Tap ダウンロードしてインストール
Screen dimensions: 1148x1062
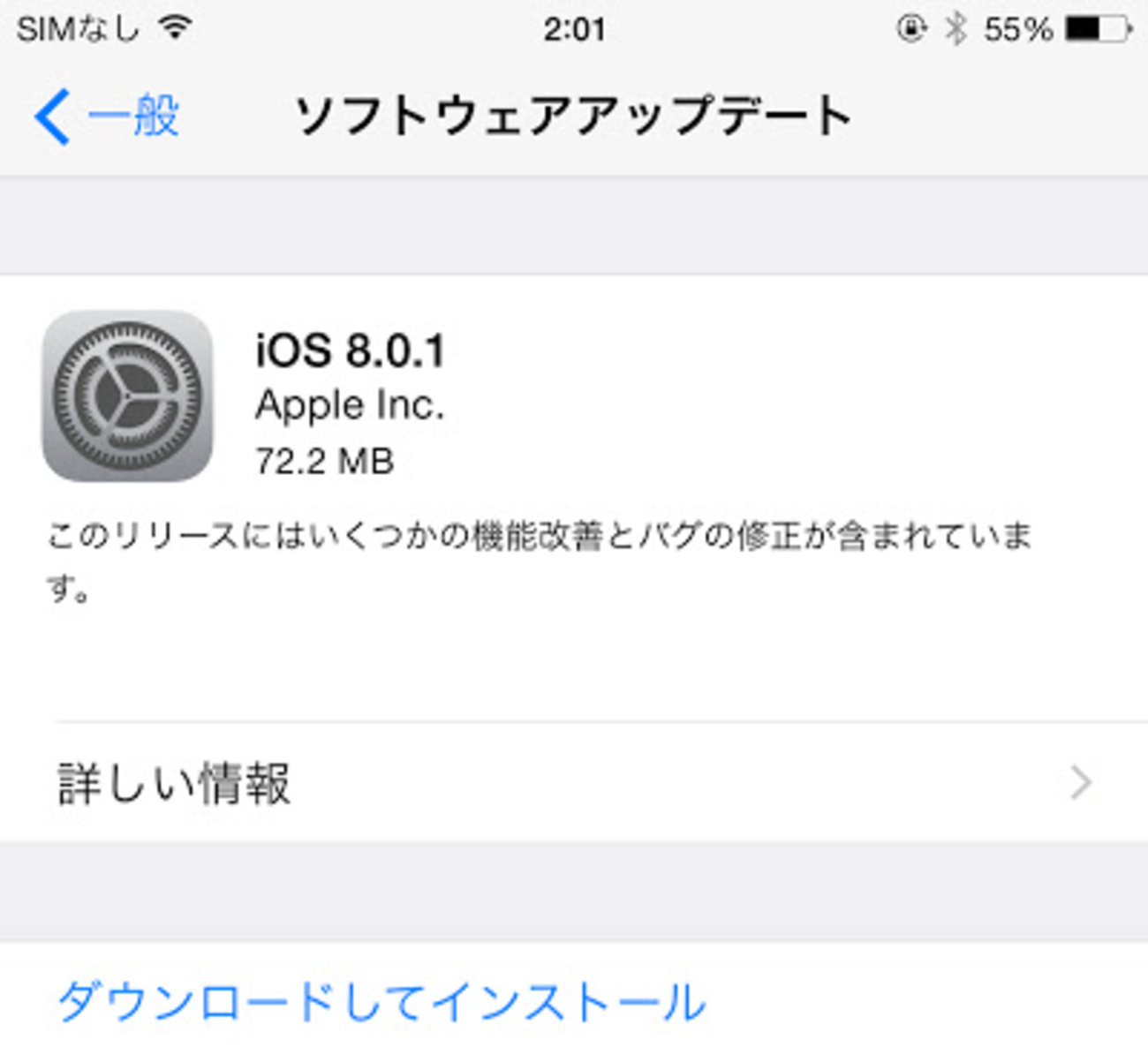click(x=381, y=1001)
